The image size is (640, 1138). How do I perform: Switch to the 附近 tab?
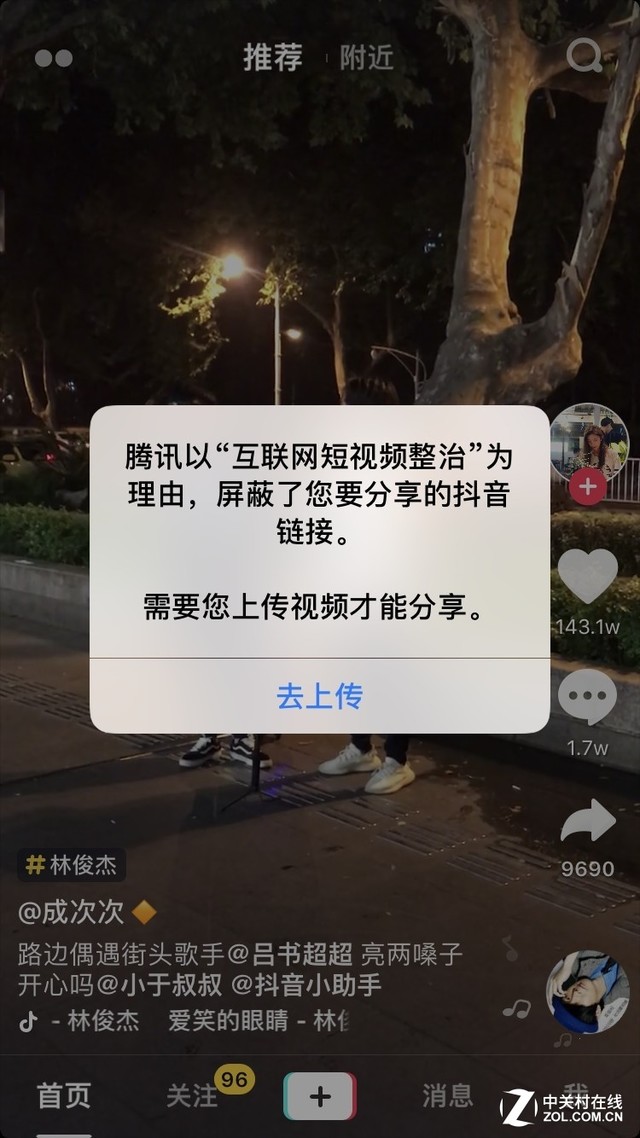tap(366, 58)
